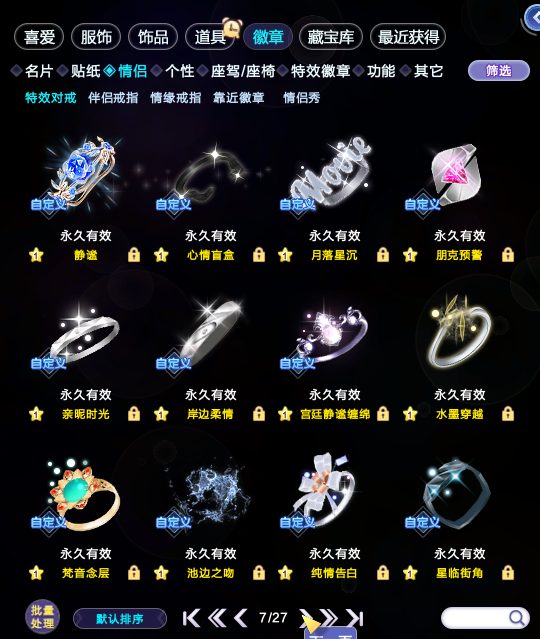Open the 饰品 tab
Screen dimensions: 540x639
tap(153, 37)
